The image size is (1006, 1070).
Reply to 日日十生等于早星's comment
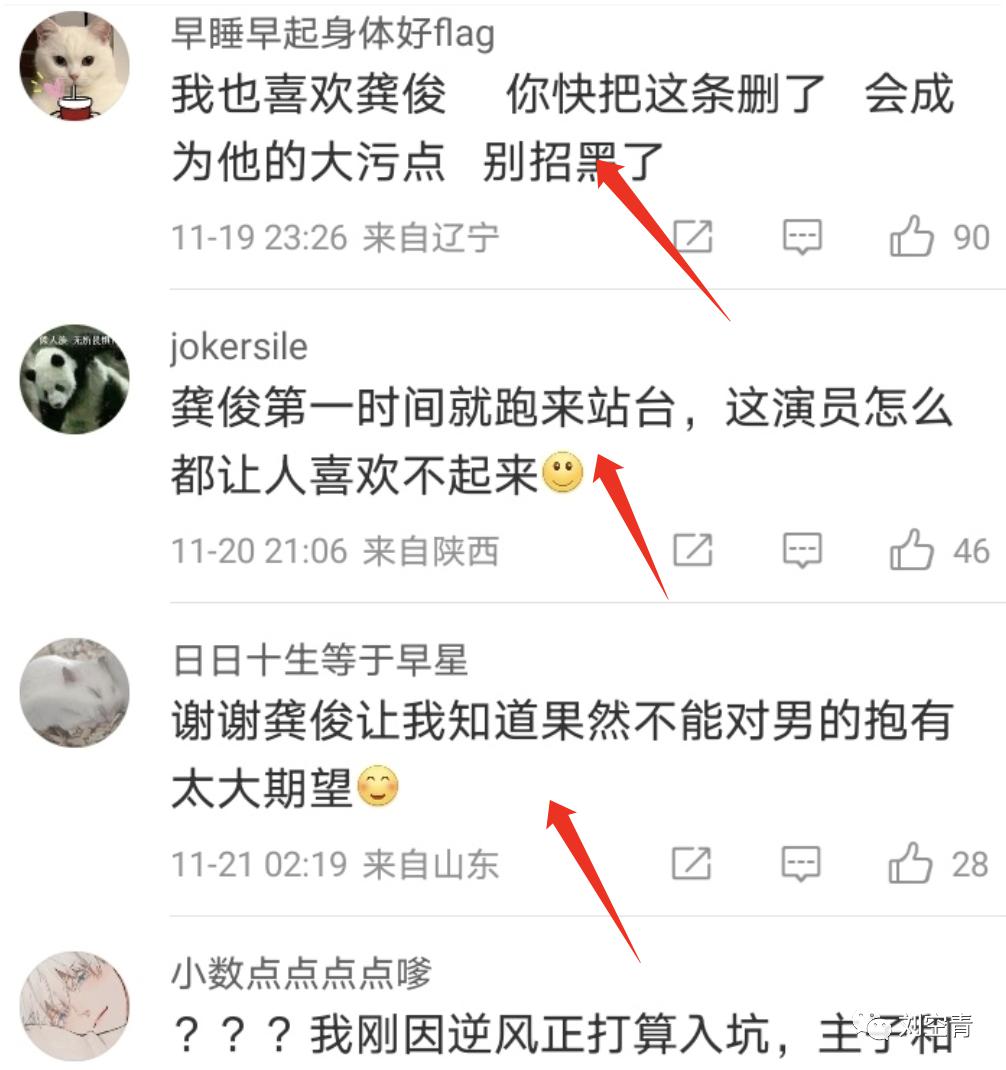click(802, 864)
